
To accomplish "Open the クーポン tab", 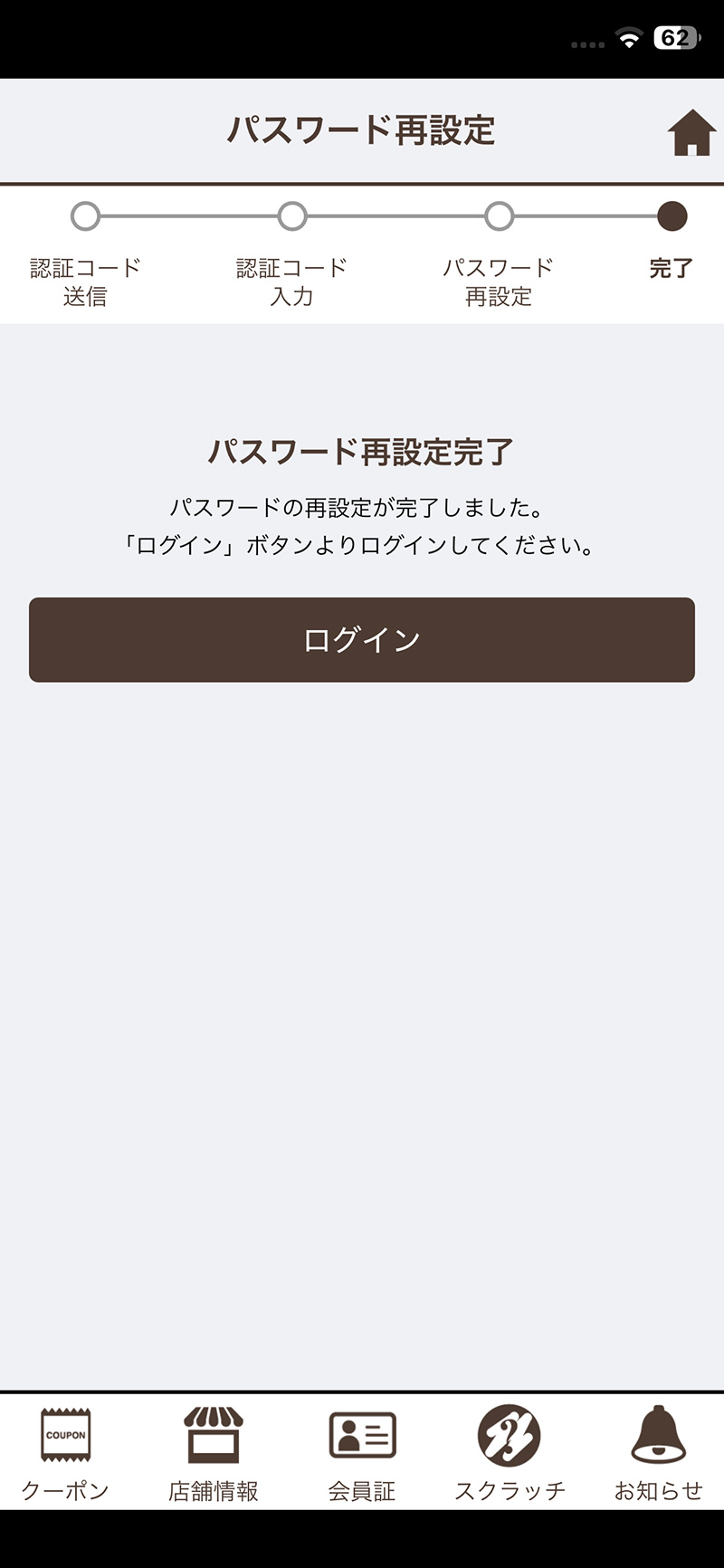I will (x=65, y=1452).
